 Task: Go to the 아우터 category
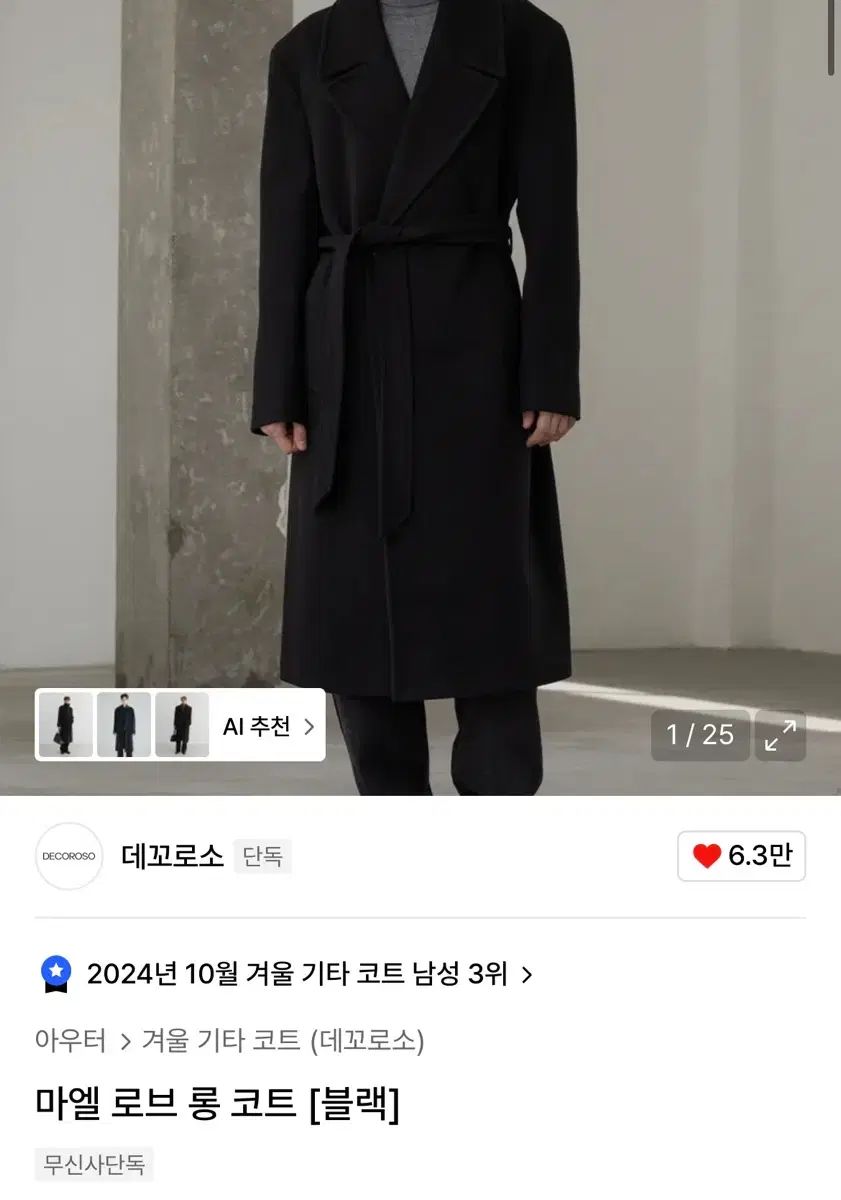(70, 1041)
